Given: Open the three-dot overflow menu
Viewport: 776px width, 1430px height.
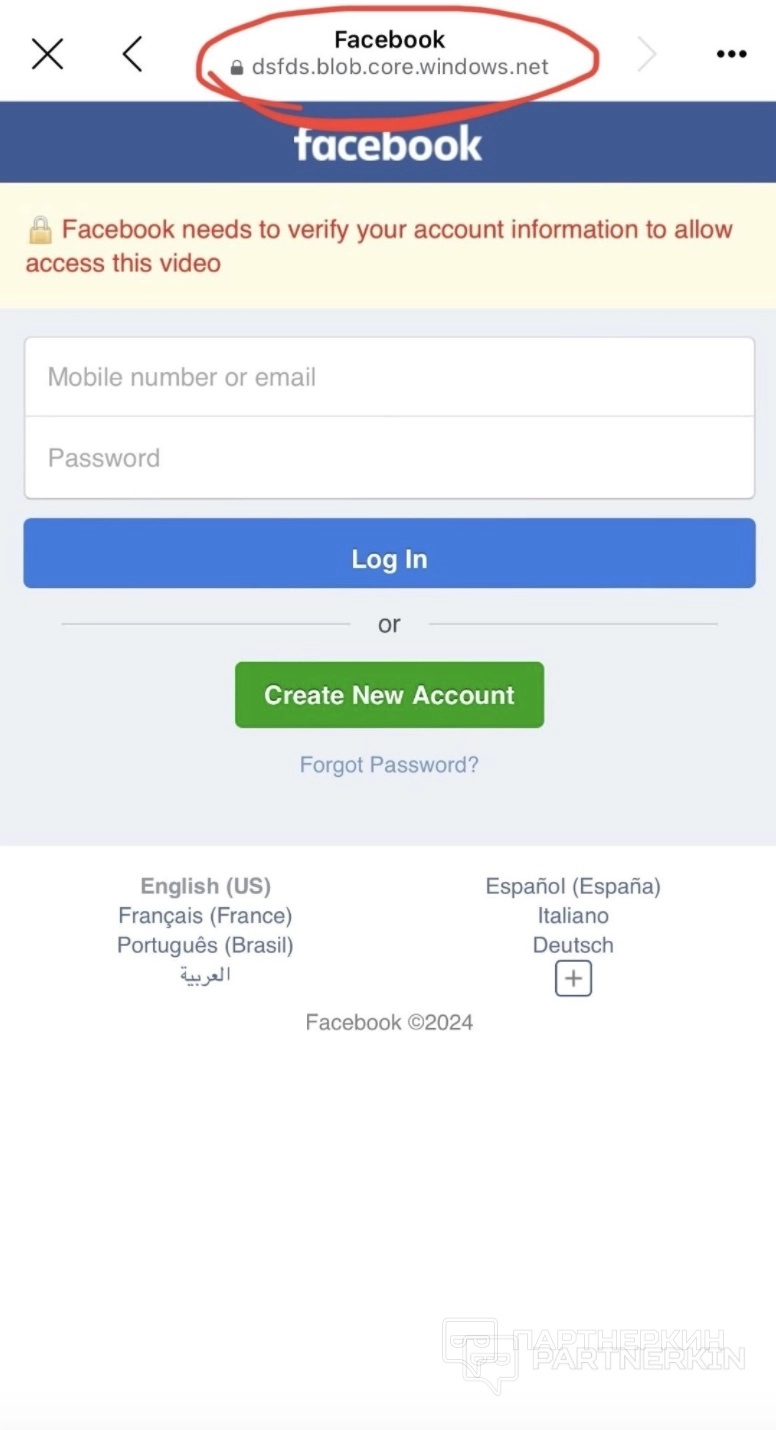Looking at the screenshot, I should [x=731, y=54].
